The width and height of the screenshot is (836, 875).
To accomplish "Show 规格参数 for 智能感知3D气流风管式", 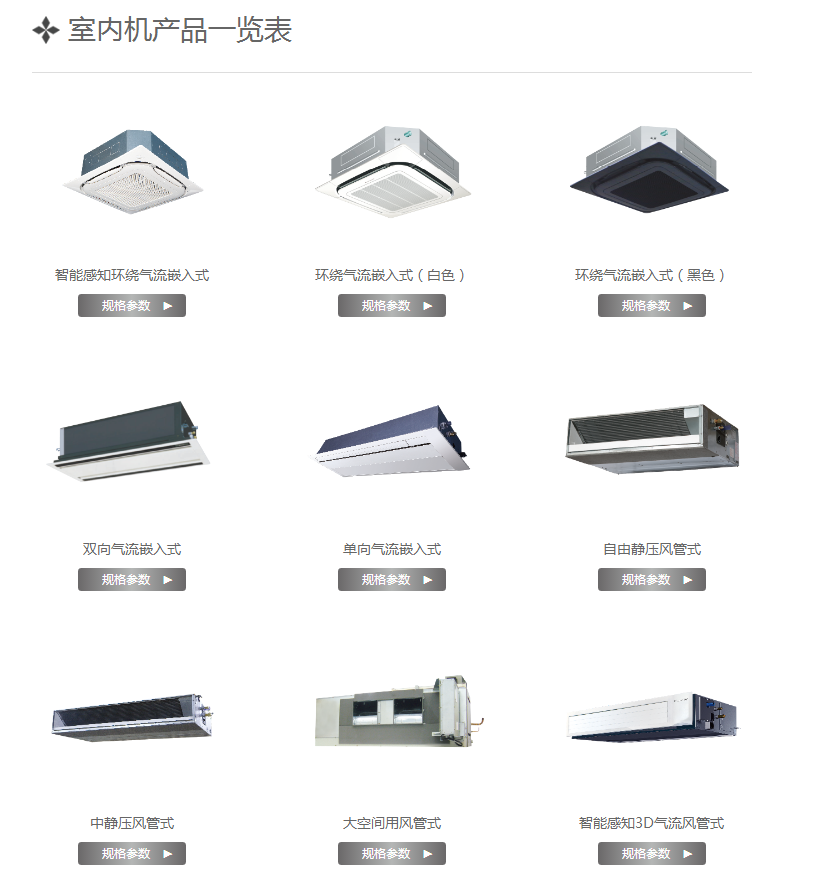I will (652, 854).
